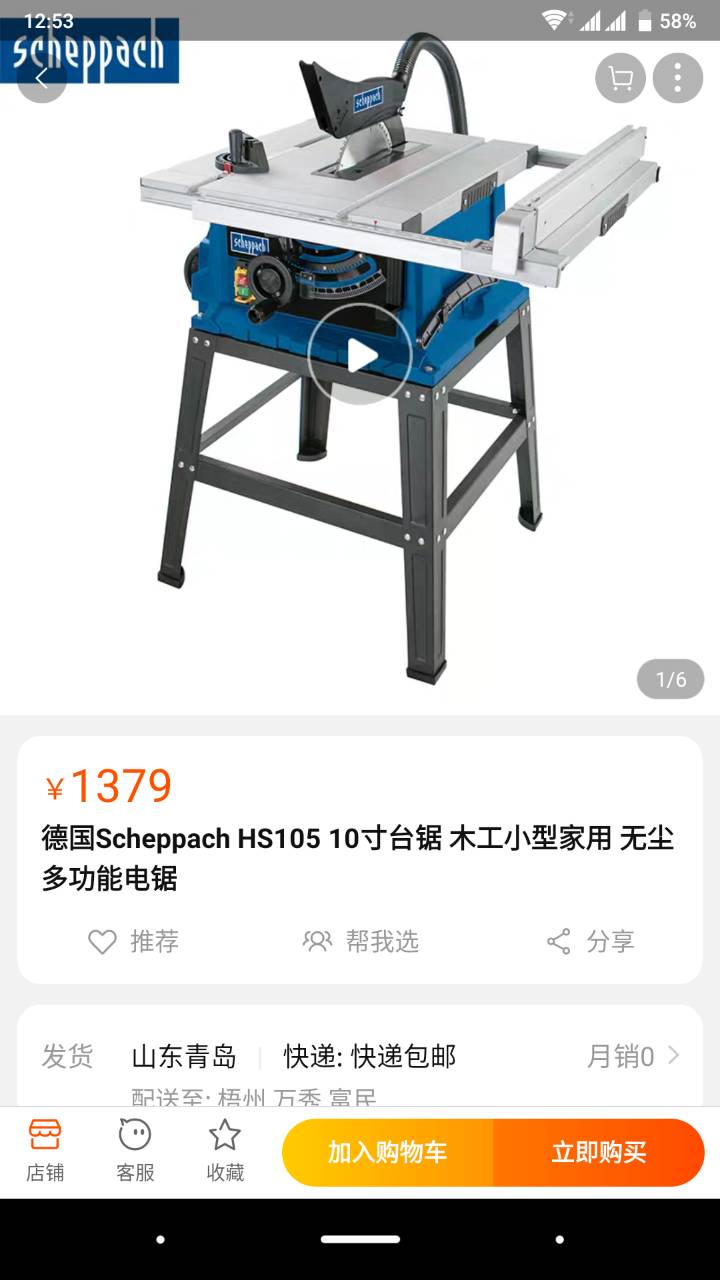This screenshot has height=1280, width=720.
Task: Open the 发货 shipping details row
Action: [x=360, y=1056]
